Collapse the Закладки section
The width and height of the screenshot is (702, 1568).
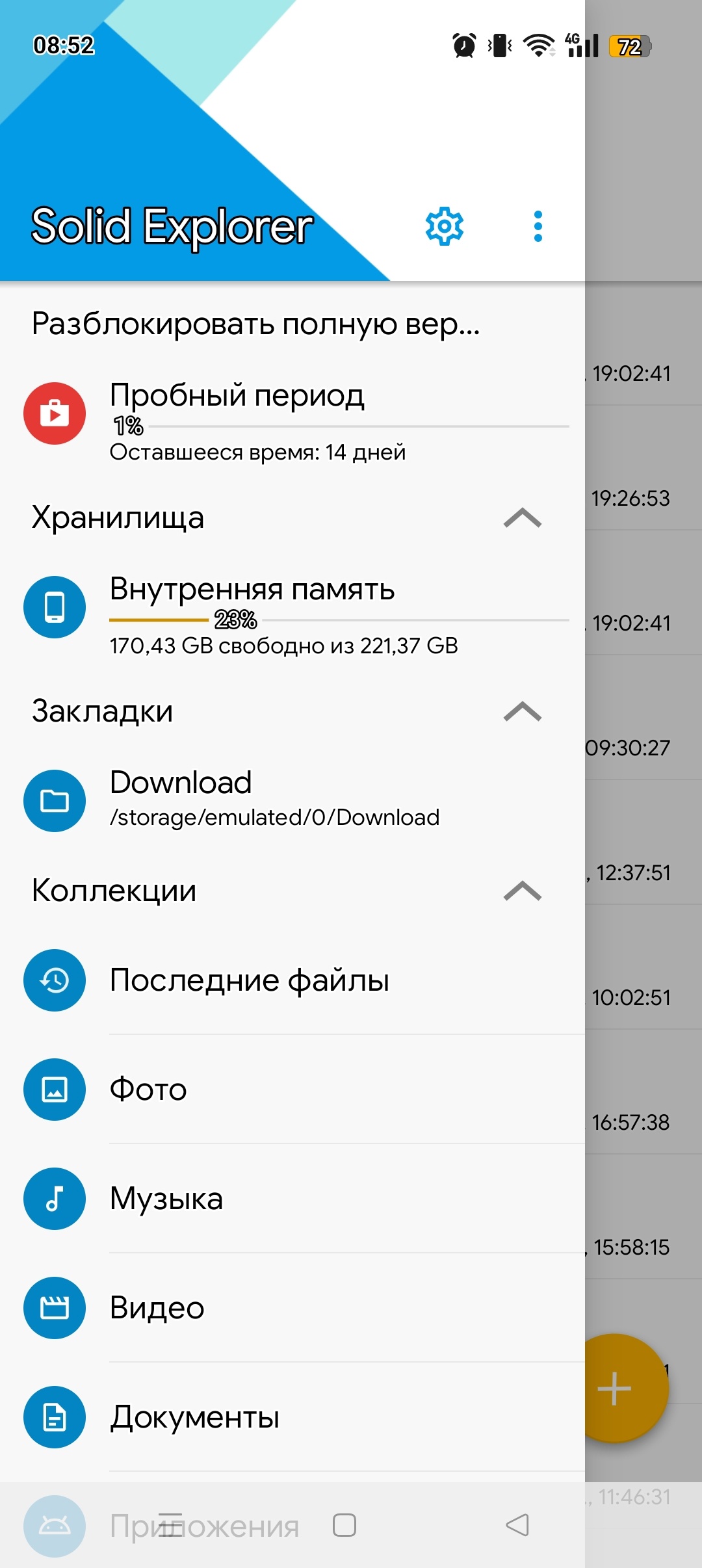pyautogui.click(x=522, y=712)
